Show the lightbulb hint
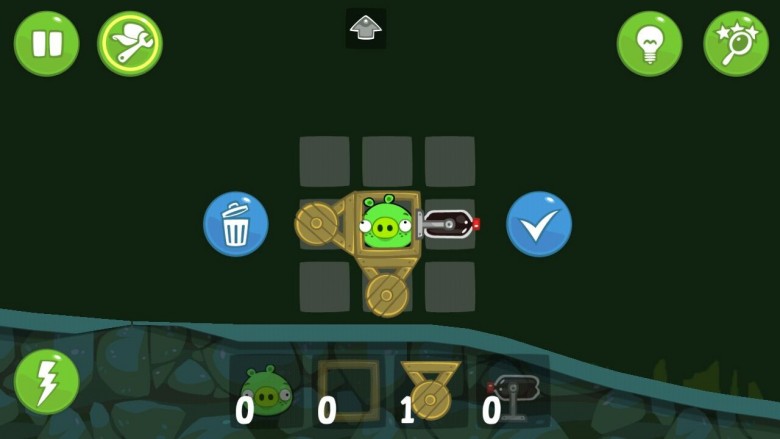 [x=649, y=43]
